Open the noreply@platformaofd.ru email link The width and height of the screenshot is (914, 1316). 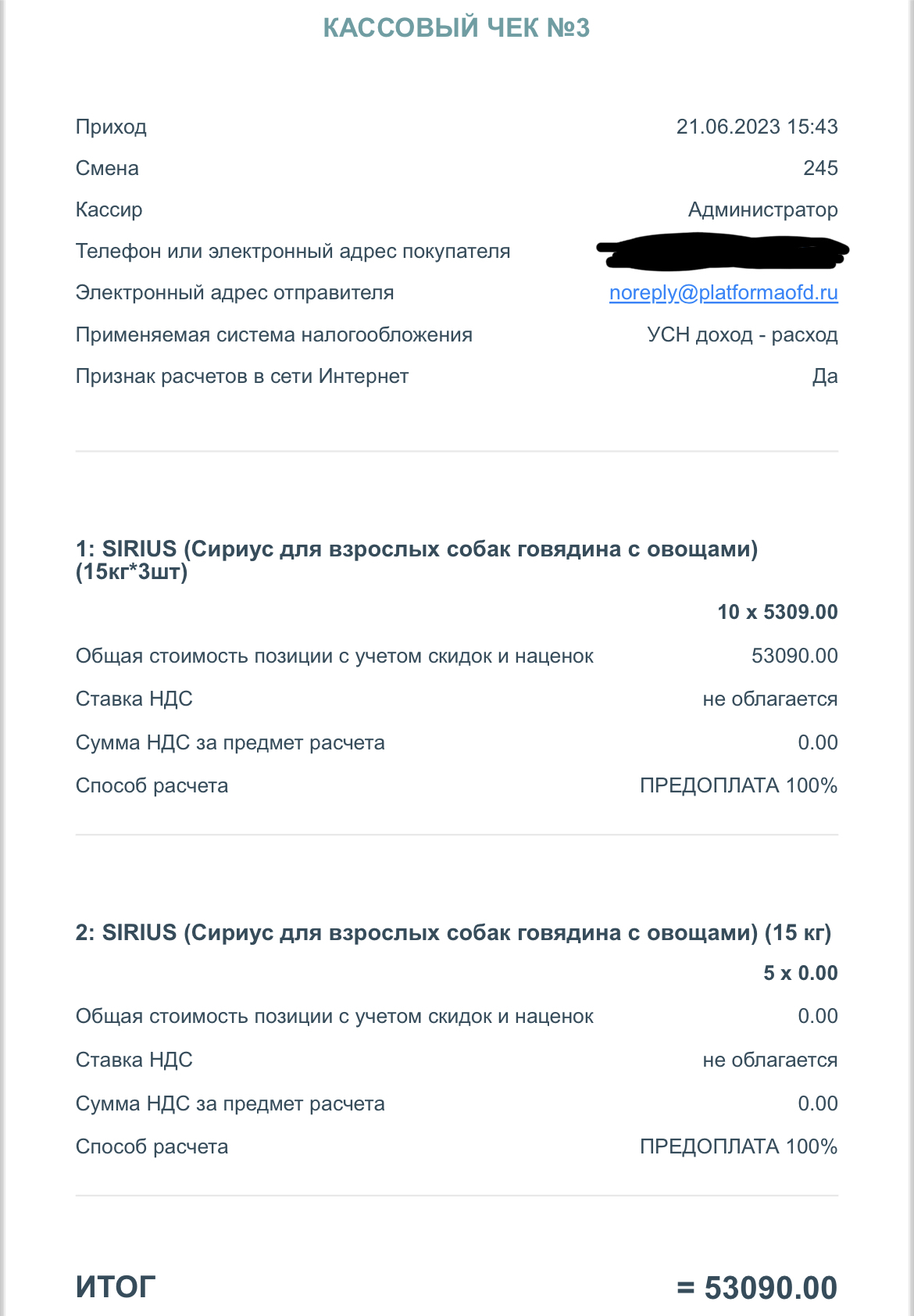(x=723, y=293)
